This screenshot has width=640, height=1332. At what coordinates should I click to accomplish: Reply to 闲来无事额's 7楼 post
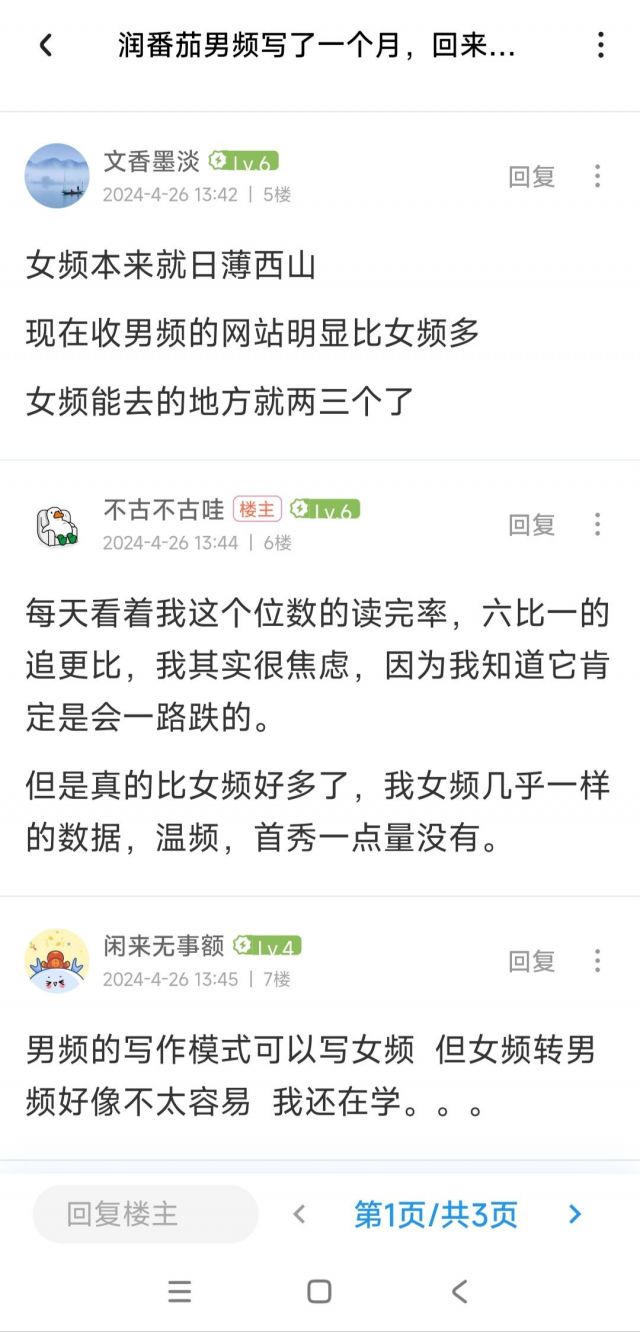[x=531, y=962]
